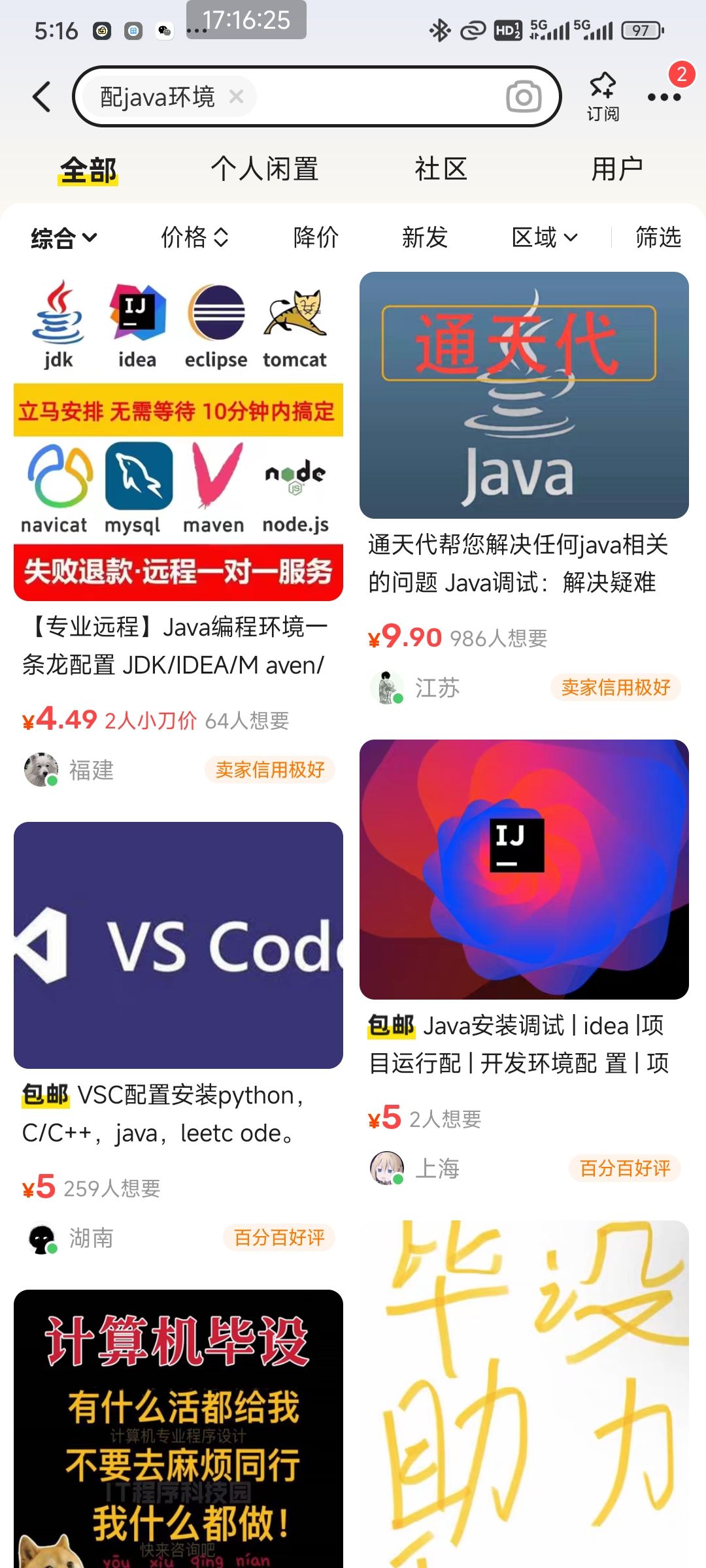
Task: Open the 筛选 filter panel
Action: (x=658, y=237)
